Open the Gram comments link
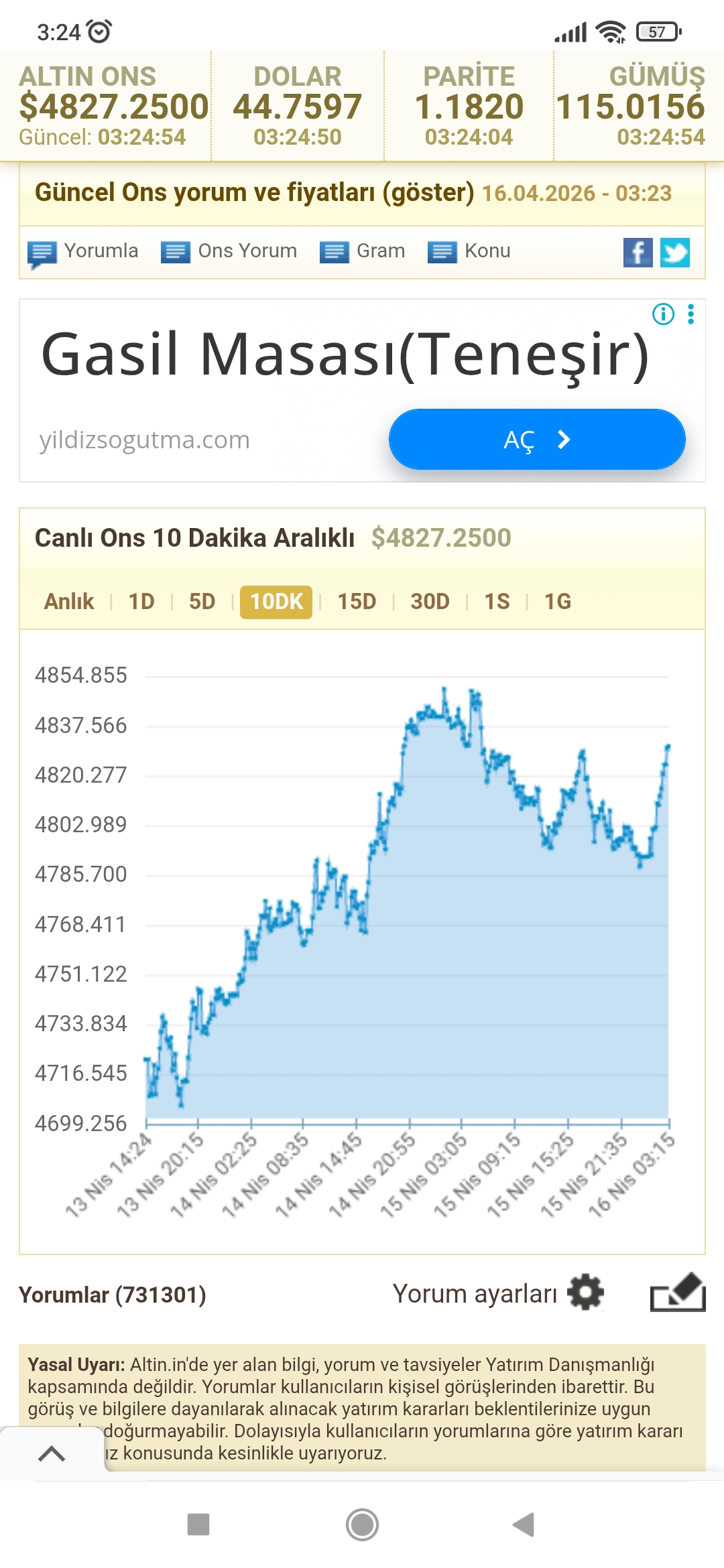Image resolution: width=724 pixels, height=1568 pixels. [363, 252]
